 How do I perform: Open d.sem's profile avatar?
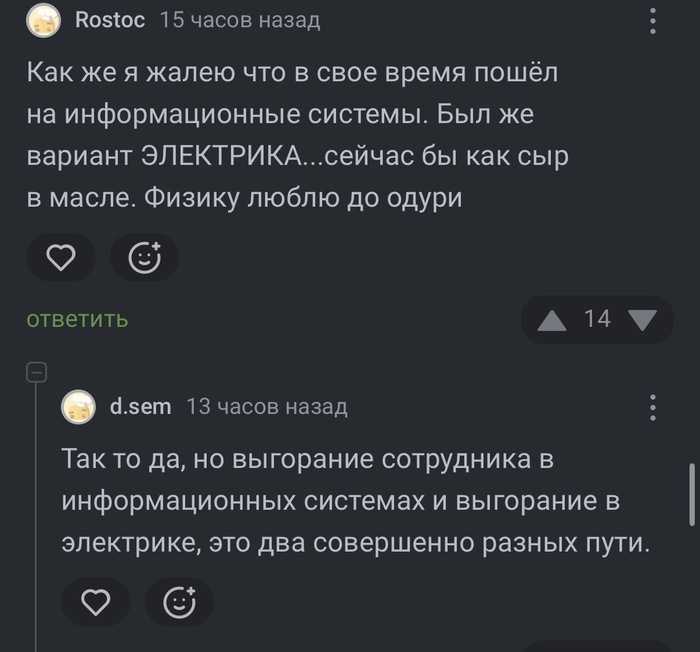[x=78, y=406]
